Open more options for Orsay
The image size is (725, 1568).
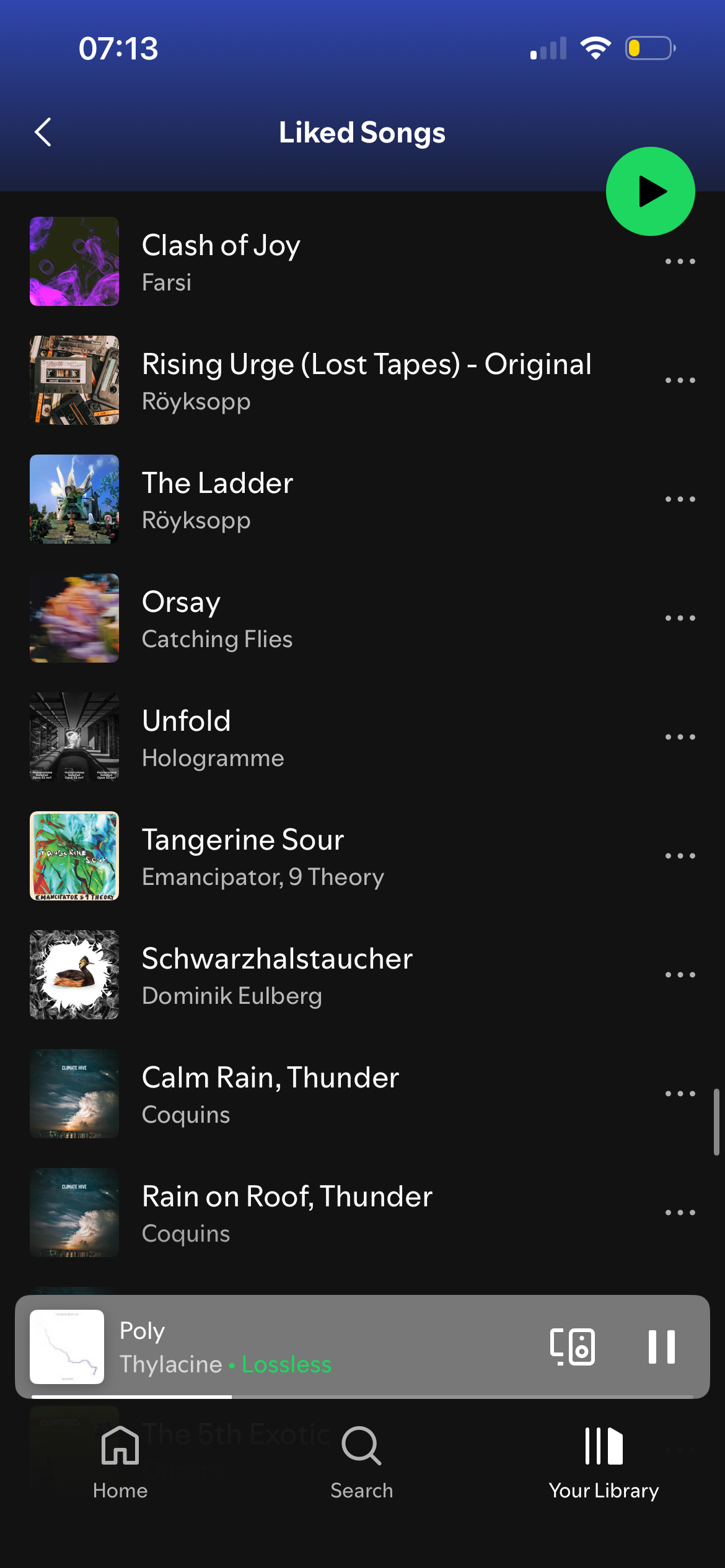tap(680, 618)
